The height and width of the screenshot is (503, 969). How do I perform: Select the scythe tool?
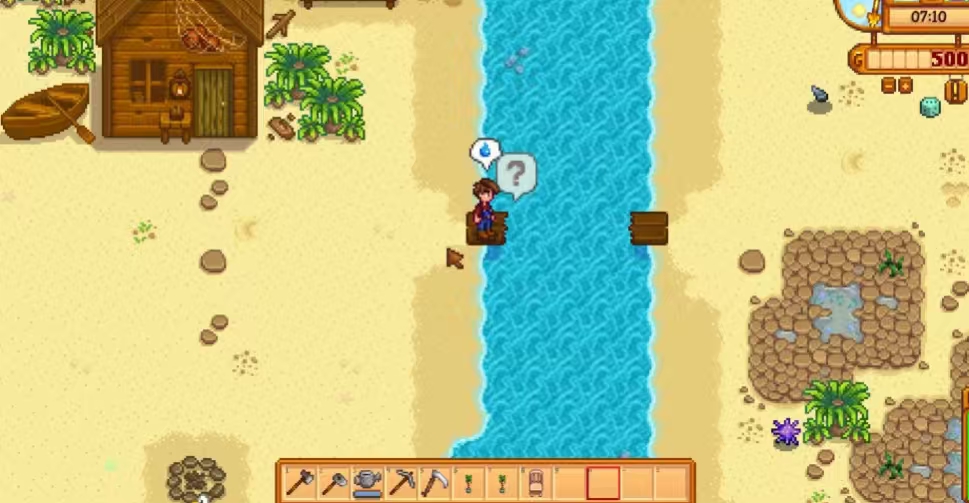(x=435, y=483)
